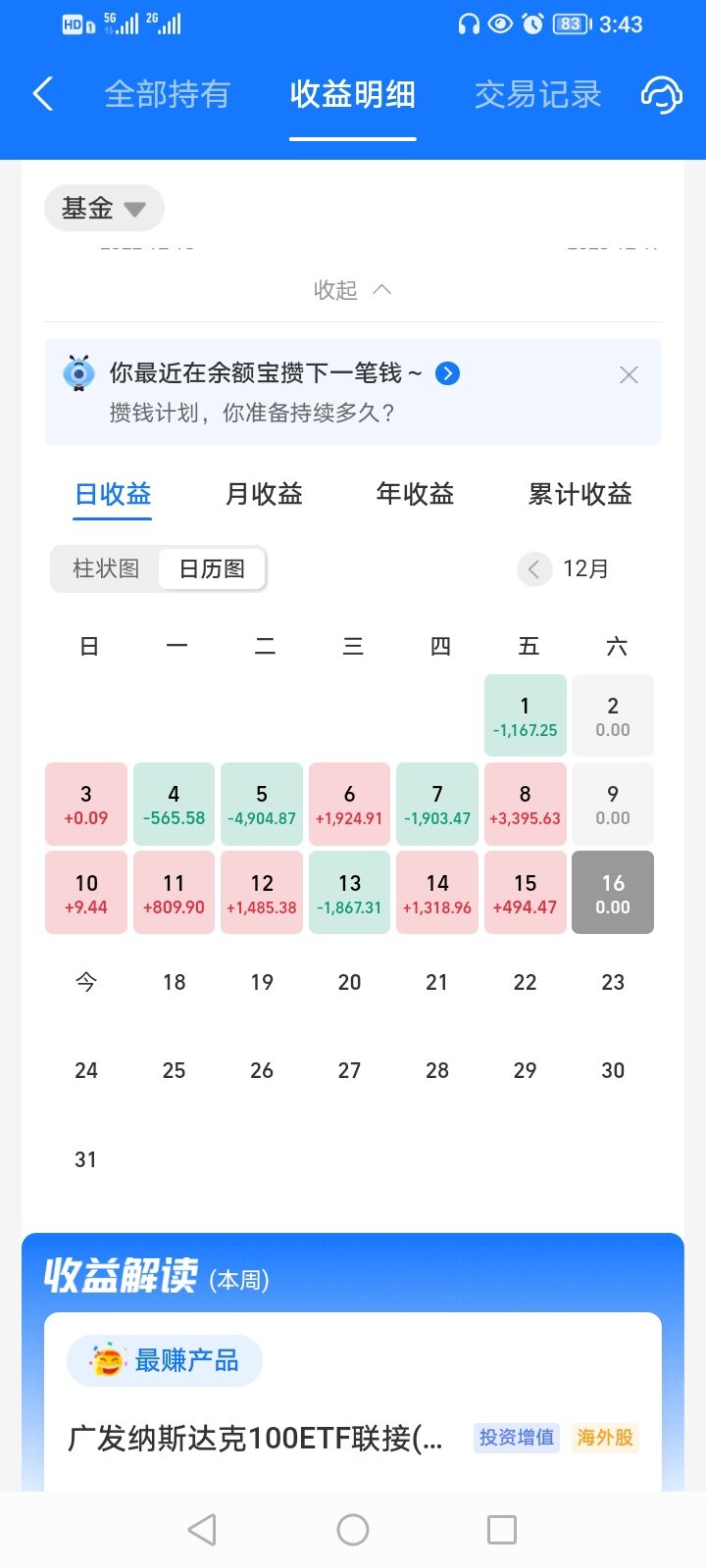This screenshot has height=1568, width=706.
Task: Open 广发纳斯达克100ETF联接 fund card
Action: point(255,1438)
